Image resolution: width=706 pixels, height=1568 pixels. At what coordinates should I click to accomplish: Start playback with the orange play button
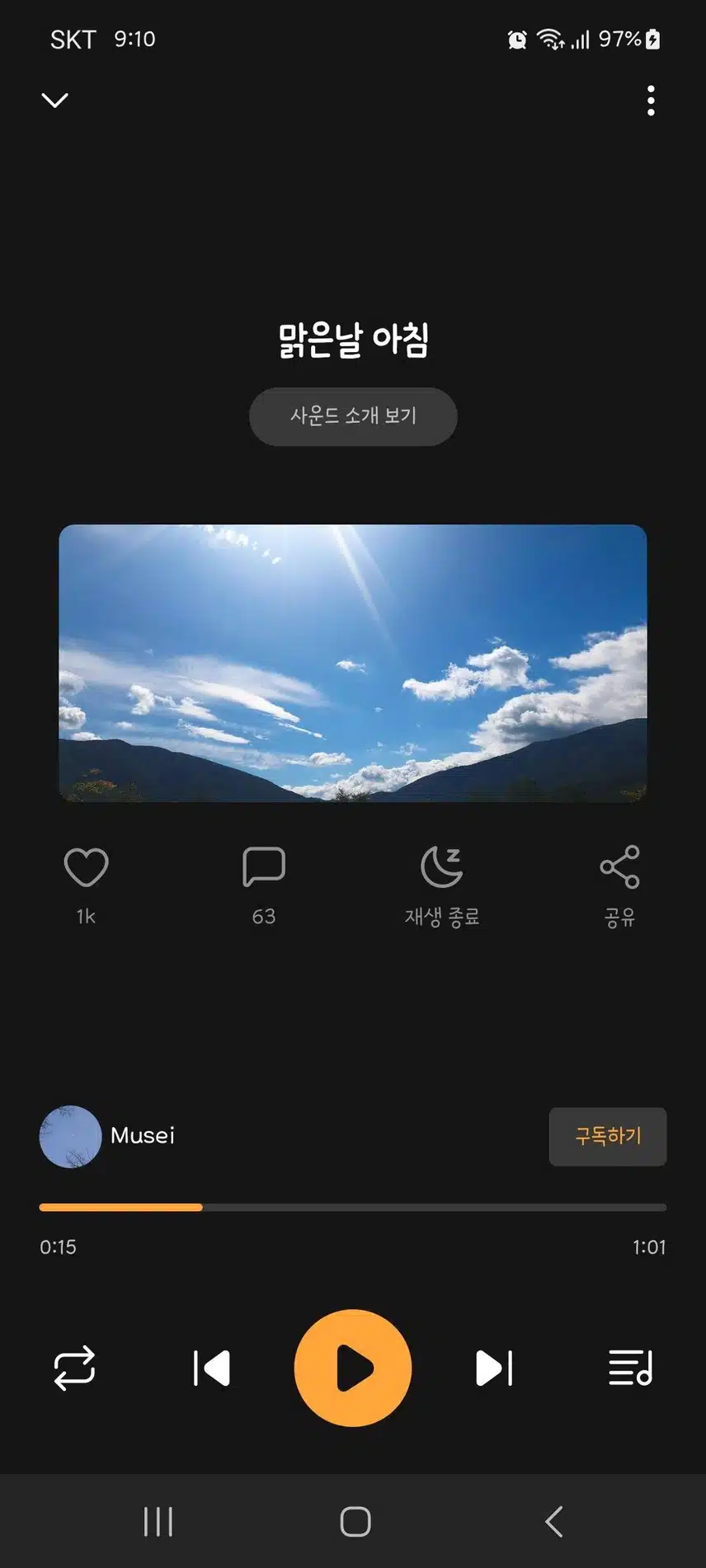(x=353, y=1368)
